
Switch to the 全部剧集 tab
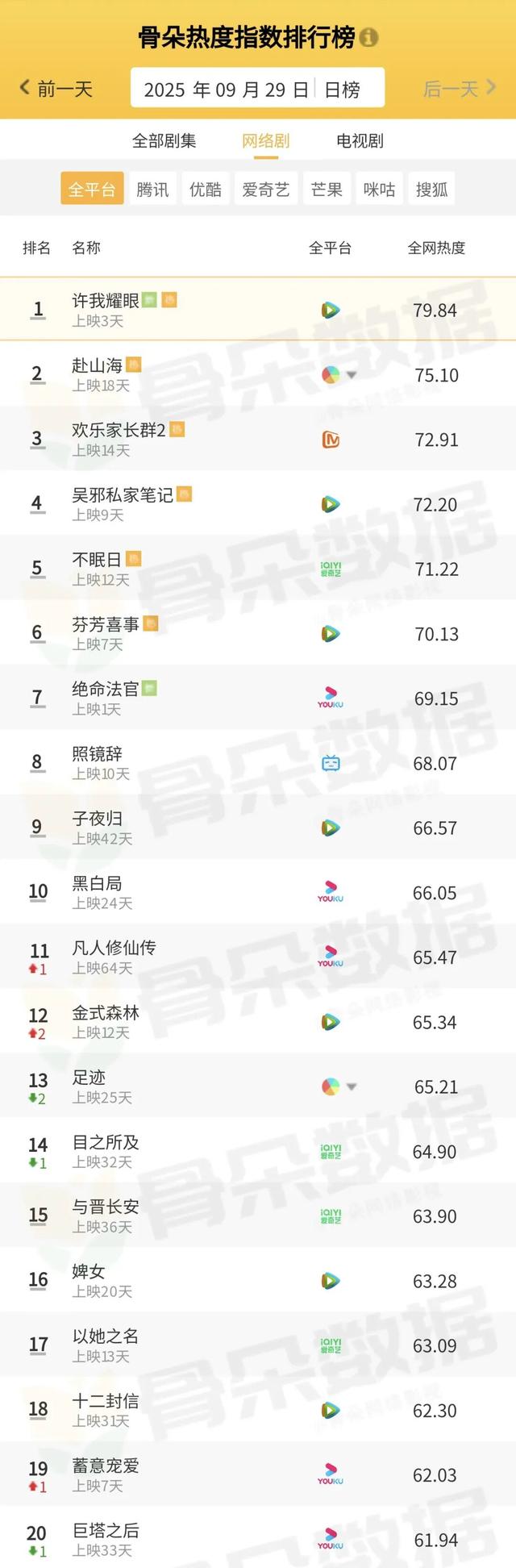(x=164, y=141)
